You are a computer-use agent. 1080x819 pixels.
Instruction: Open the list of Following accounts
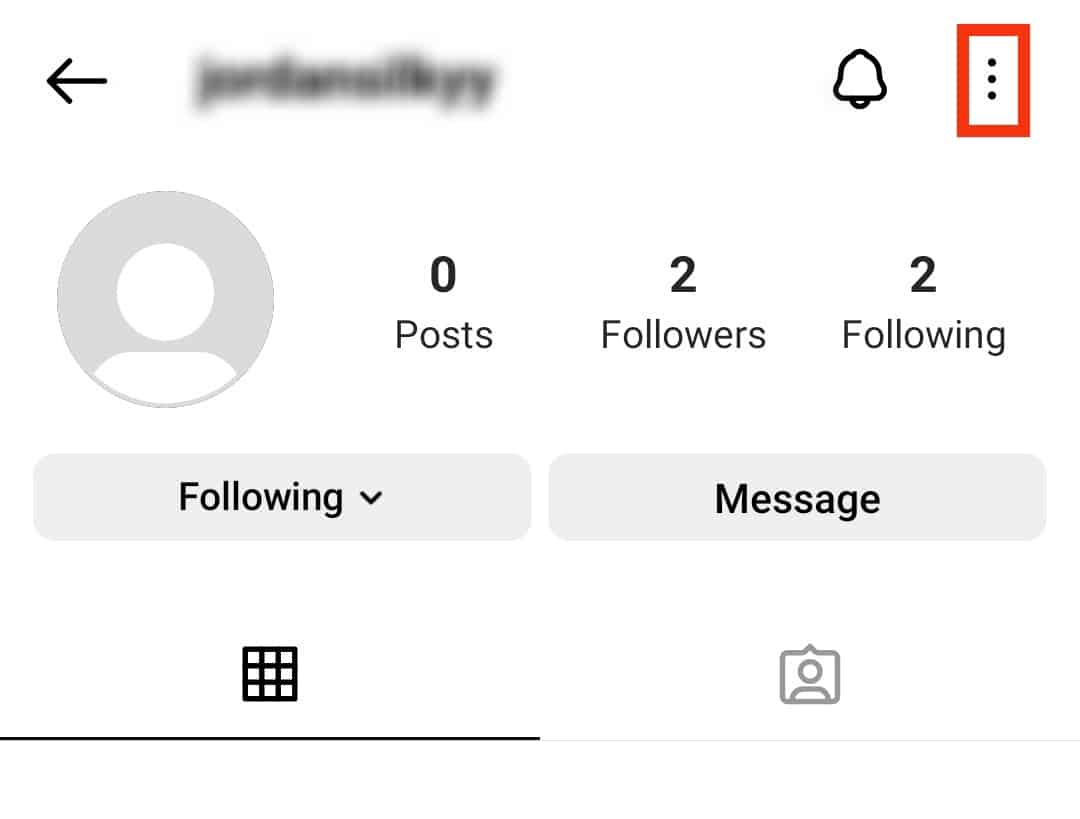pyautogui.click(x=923, y=303)
